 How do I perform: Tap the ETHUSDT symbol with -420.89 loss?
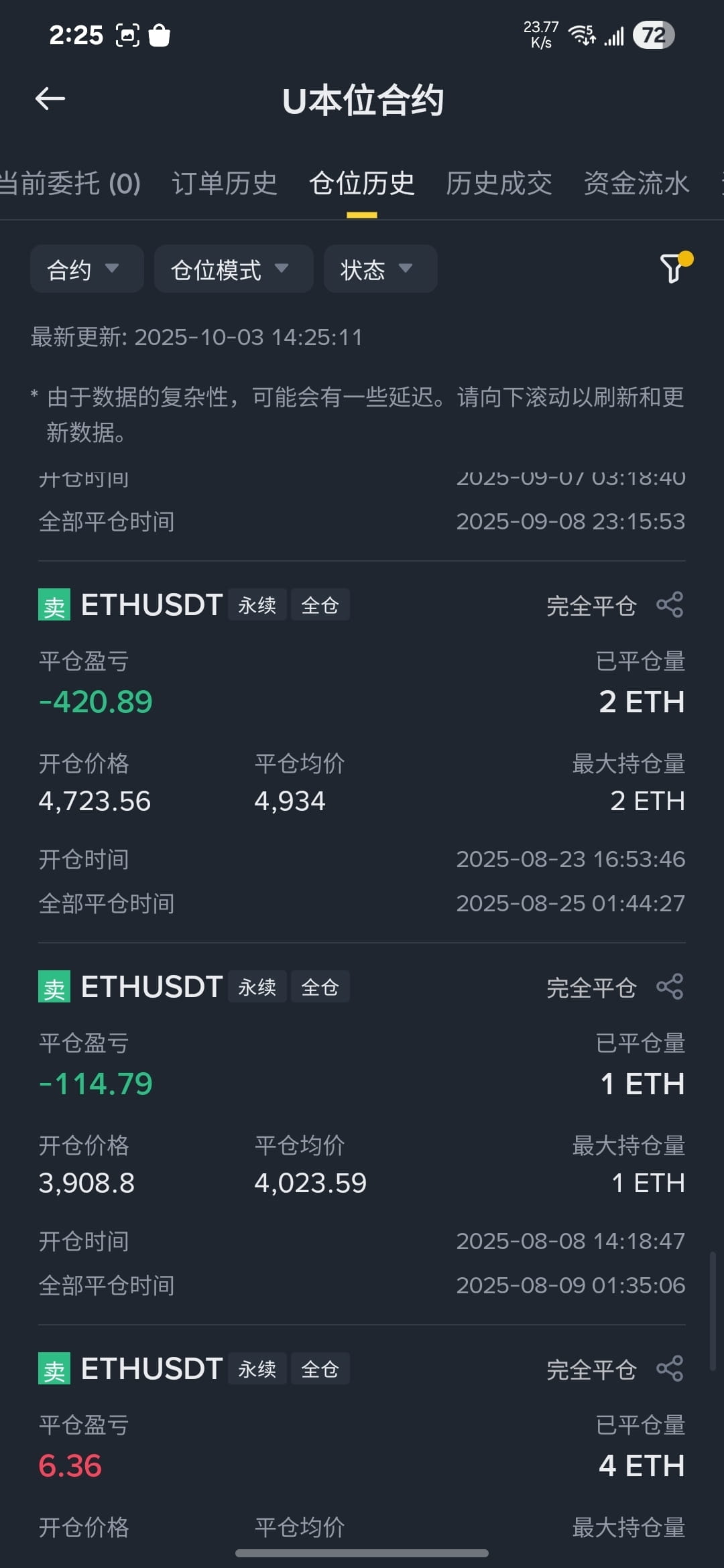(x=151, y=604)
